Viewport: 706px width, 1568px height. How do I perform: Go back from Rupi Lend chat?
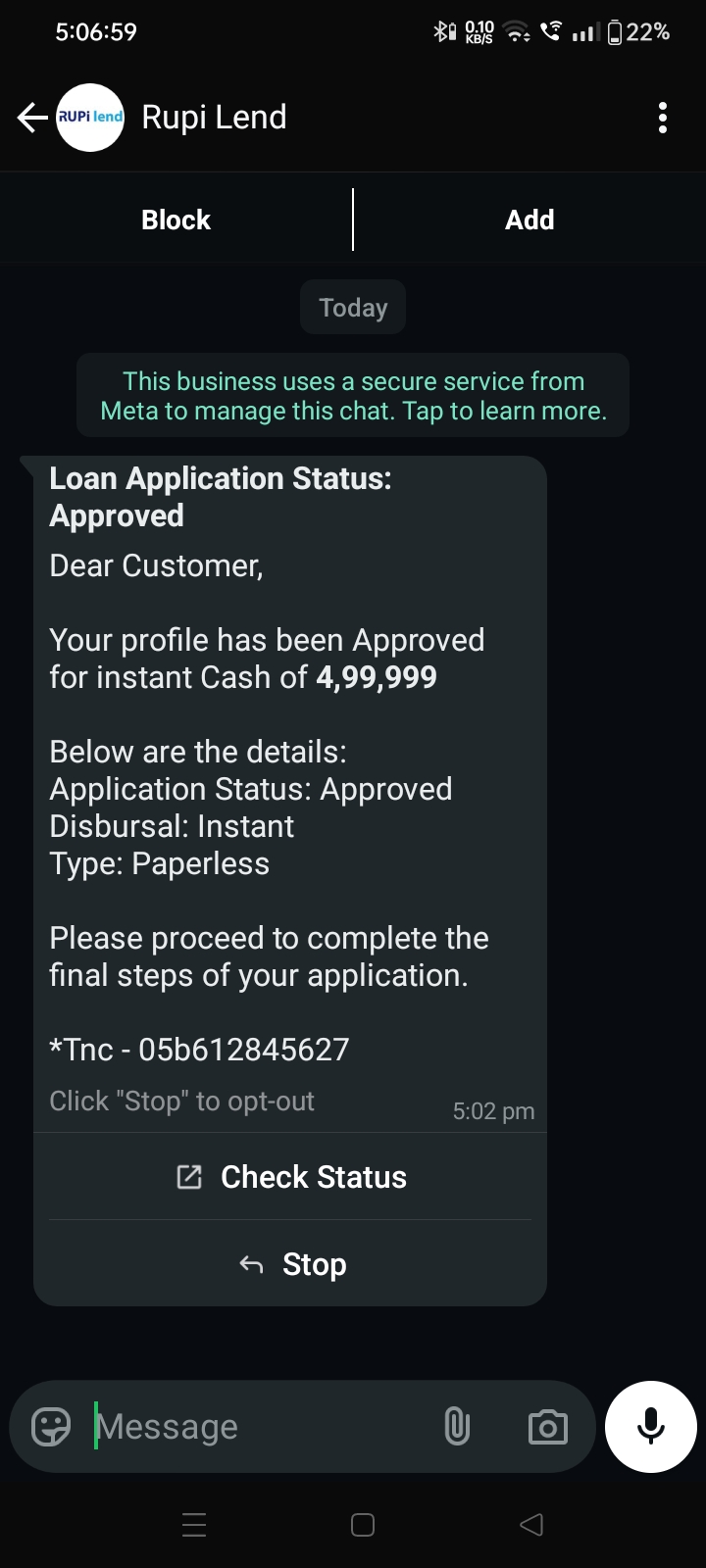(x=32, y=118)
